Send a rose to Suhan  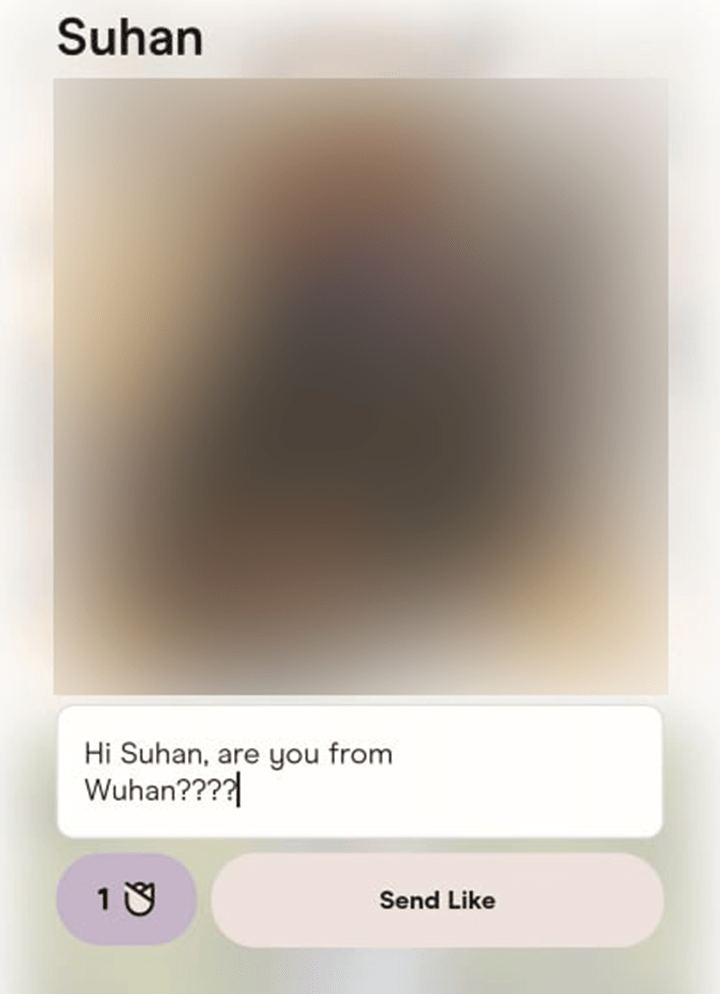(127, 900)
